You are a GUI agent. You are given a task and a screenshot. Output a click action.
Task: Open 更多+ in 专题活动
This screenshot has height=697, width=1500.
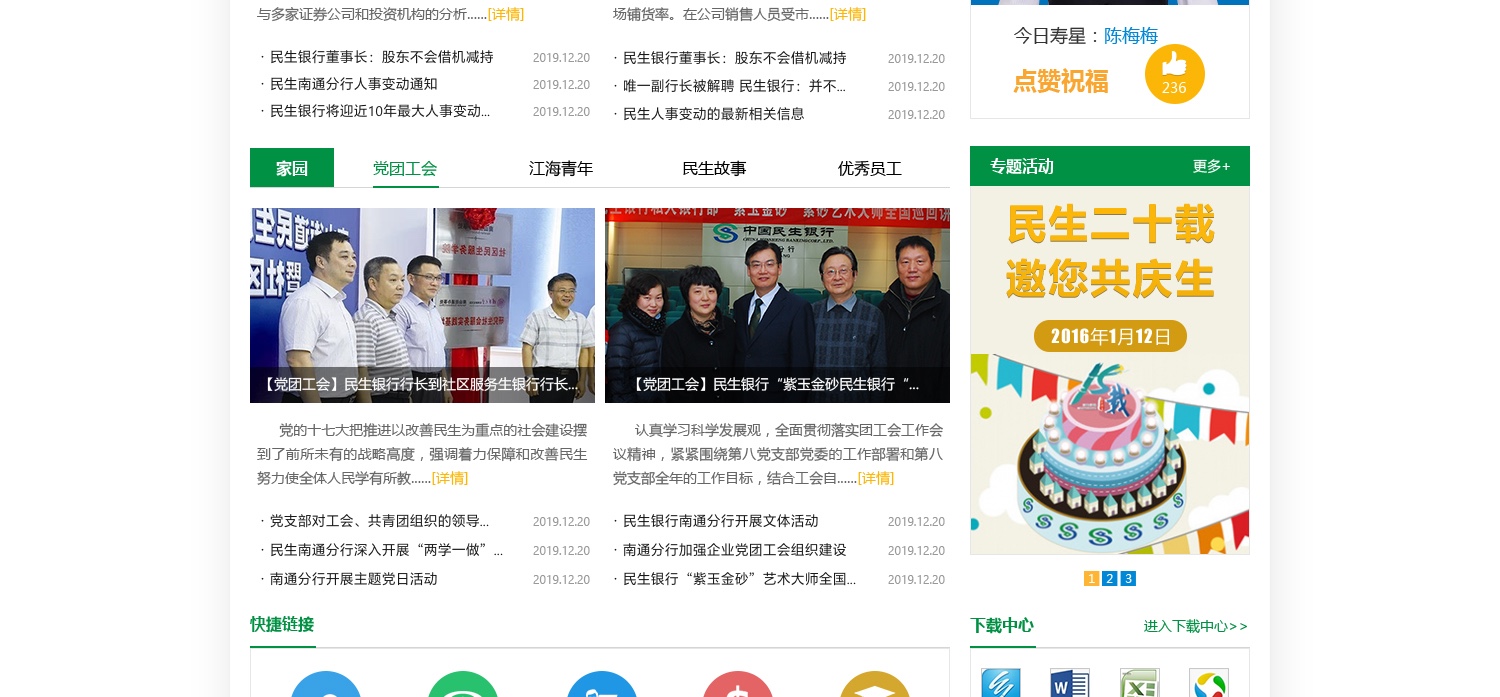1211,166
